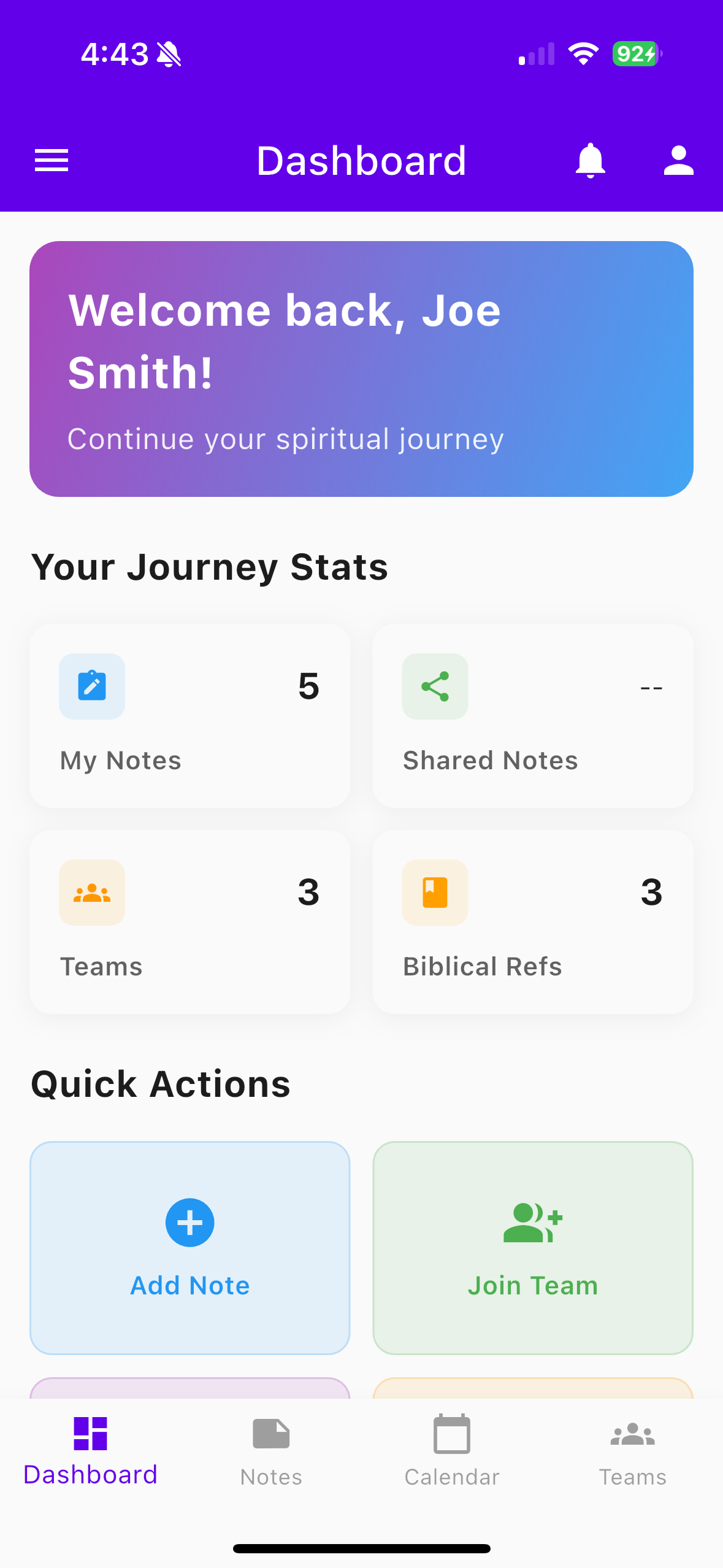
Task: Switch to the Dashboard tab
Action: (91, 1454)
